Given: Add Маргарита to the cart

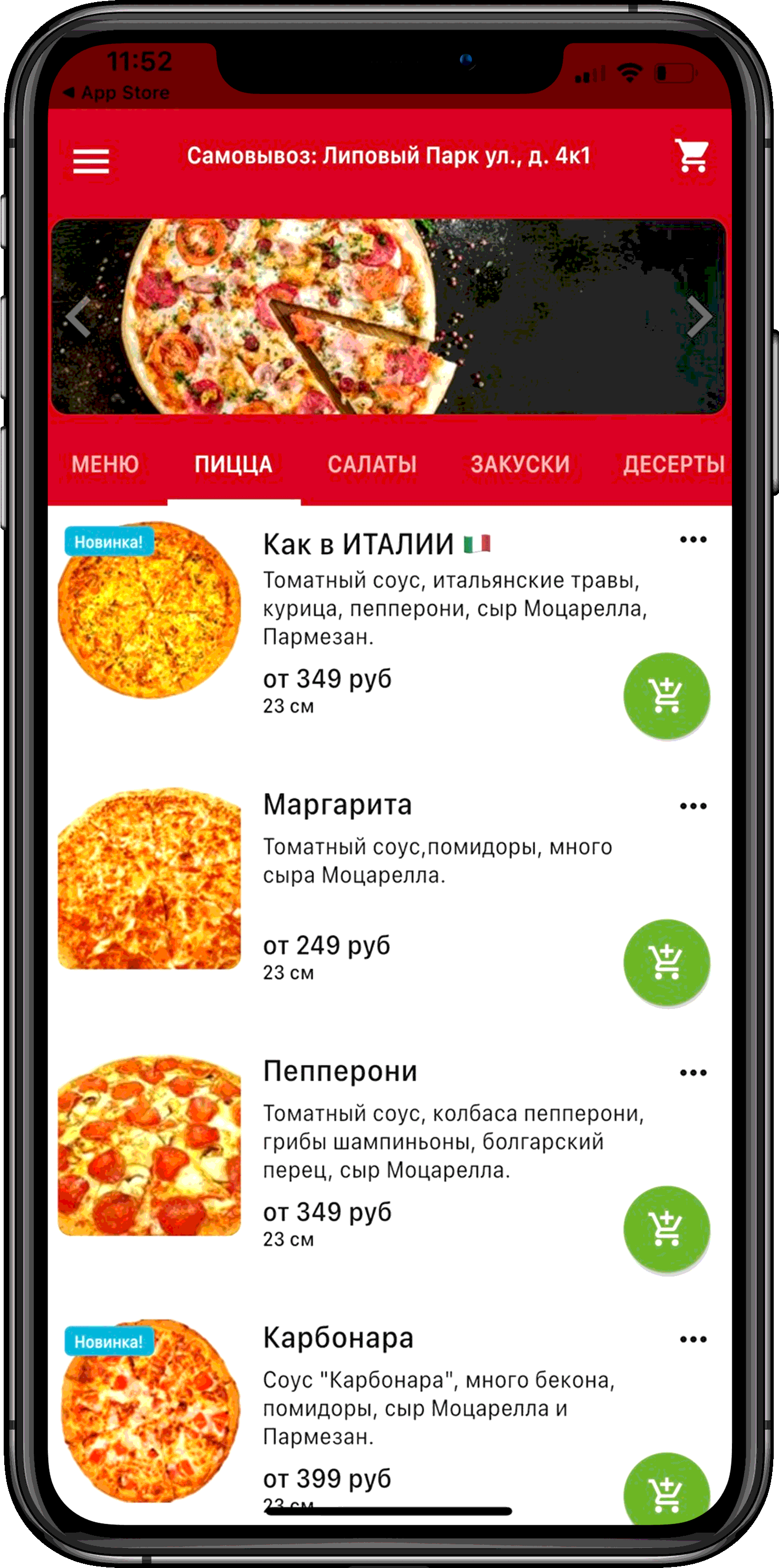Looking at the screenshot, I should click(x=667, y=962).
